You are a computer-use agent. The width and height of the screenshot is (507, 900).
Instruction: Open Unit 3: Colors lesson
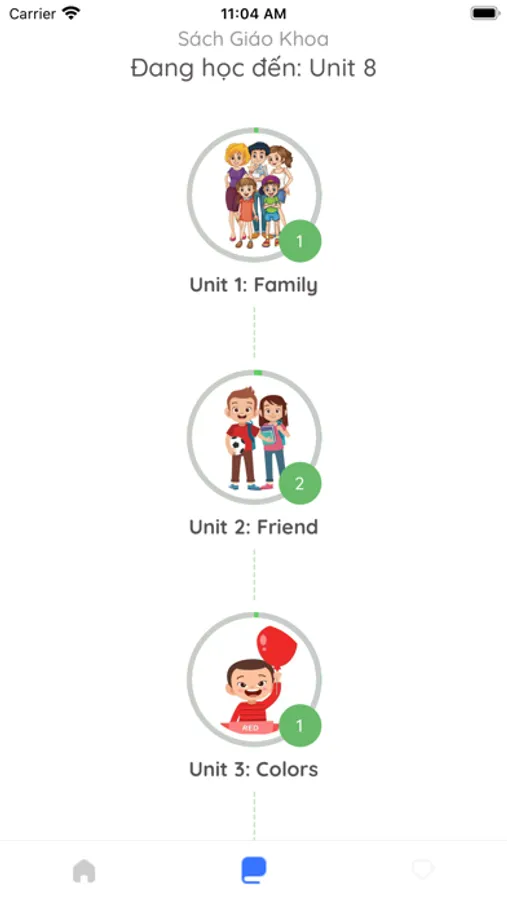tap(254, 679)
